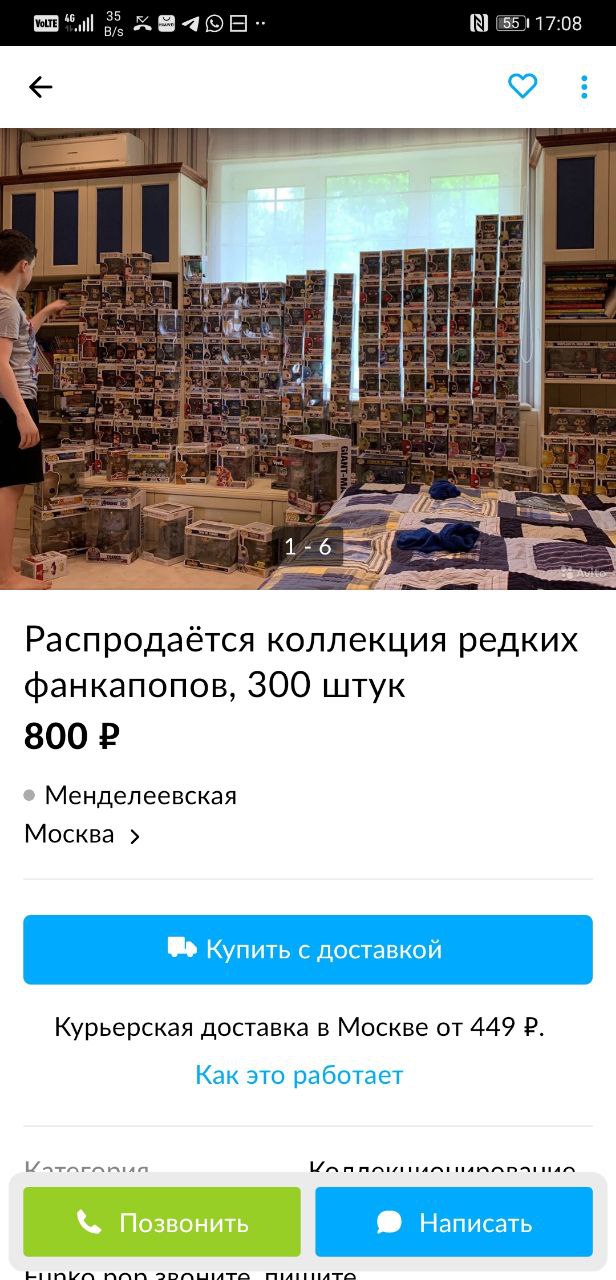Open the three-dot overflow menu
The image size is (616, 1280).
click(584, 87)
